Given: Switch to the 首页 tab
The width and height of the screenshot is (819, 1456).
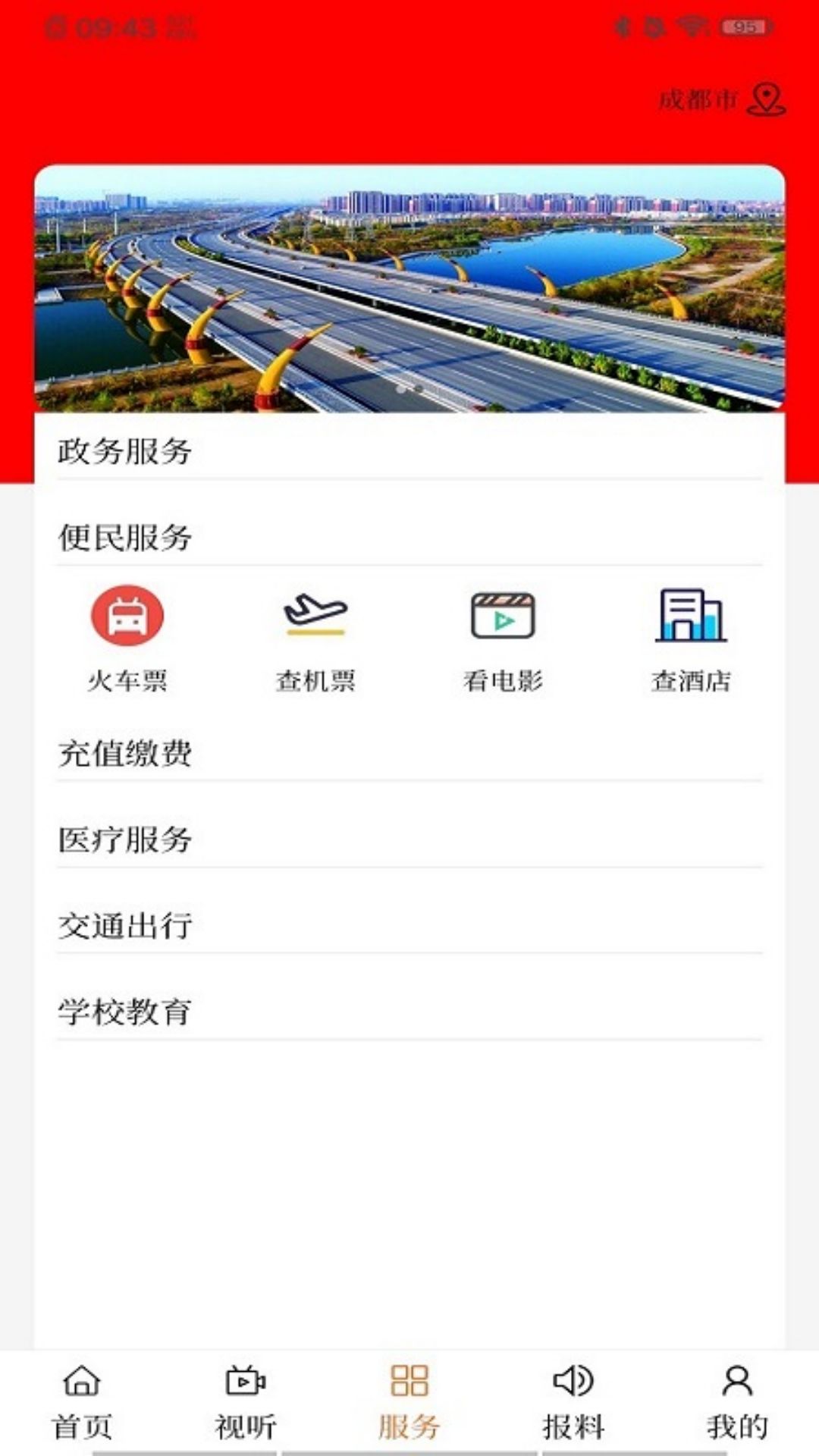Looking at the screenshot, I should [x=83, y=1423].
